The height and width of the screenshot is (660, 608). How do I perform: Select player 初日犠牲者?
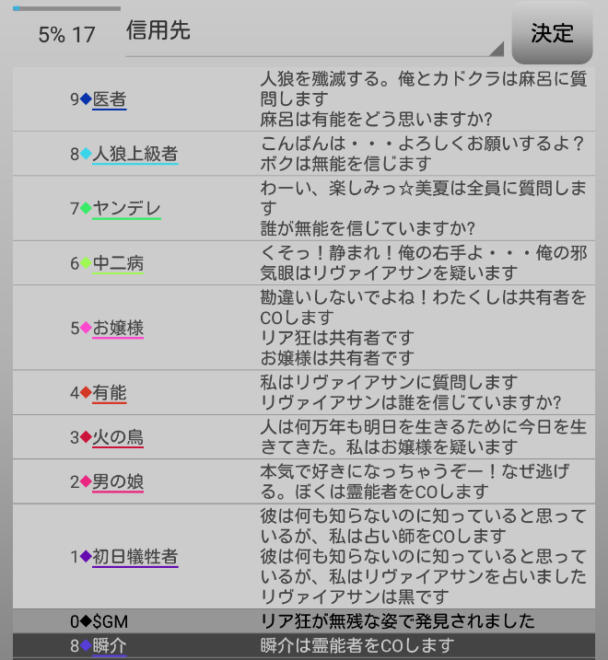click(x=135, y=557)
